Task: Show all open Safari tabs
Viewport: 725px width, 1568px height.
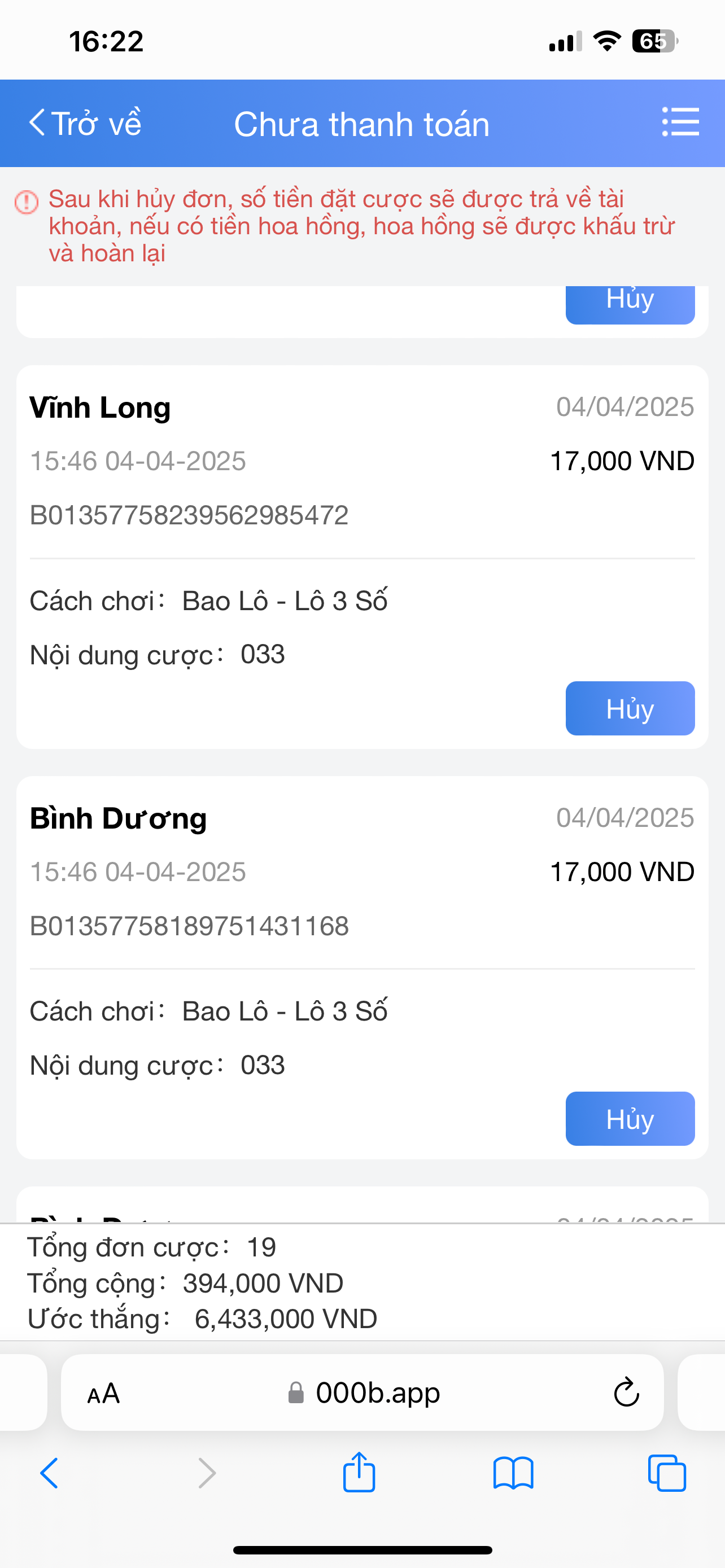Action: (667, 1474)
